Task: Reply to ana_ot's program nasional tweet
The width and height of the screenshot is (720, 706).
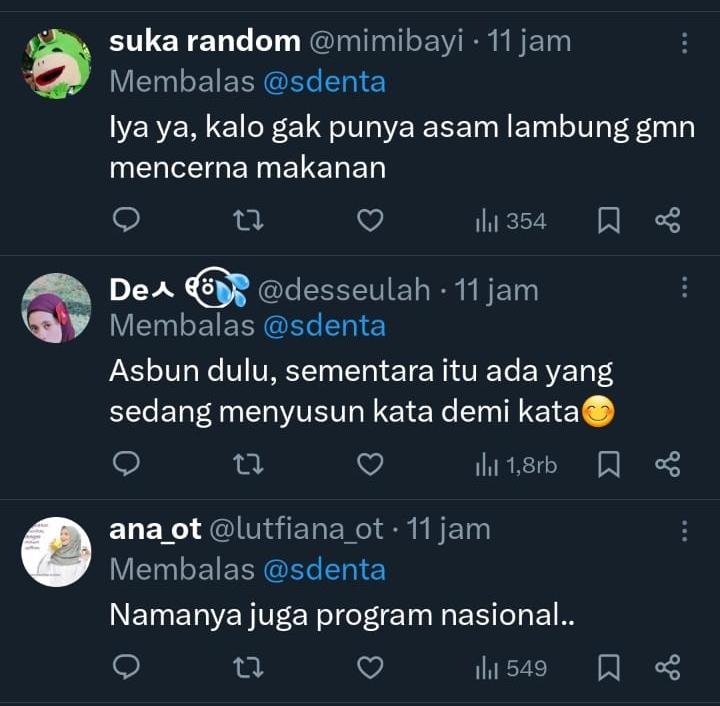Action: point(125,667)
